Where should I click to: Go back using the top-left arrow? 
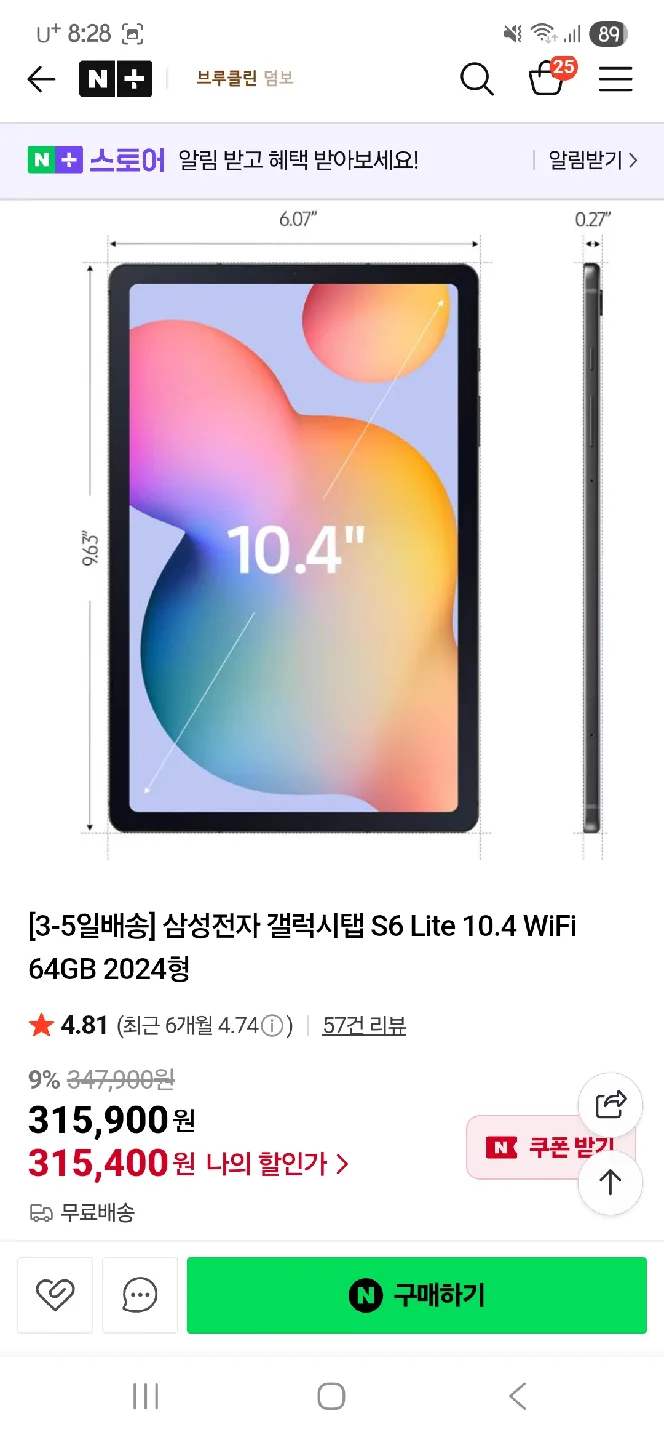tap(41, 80)
